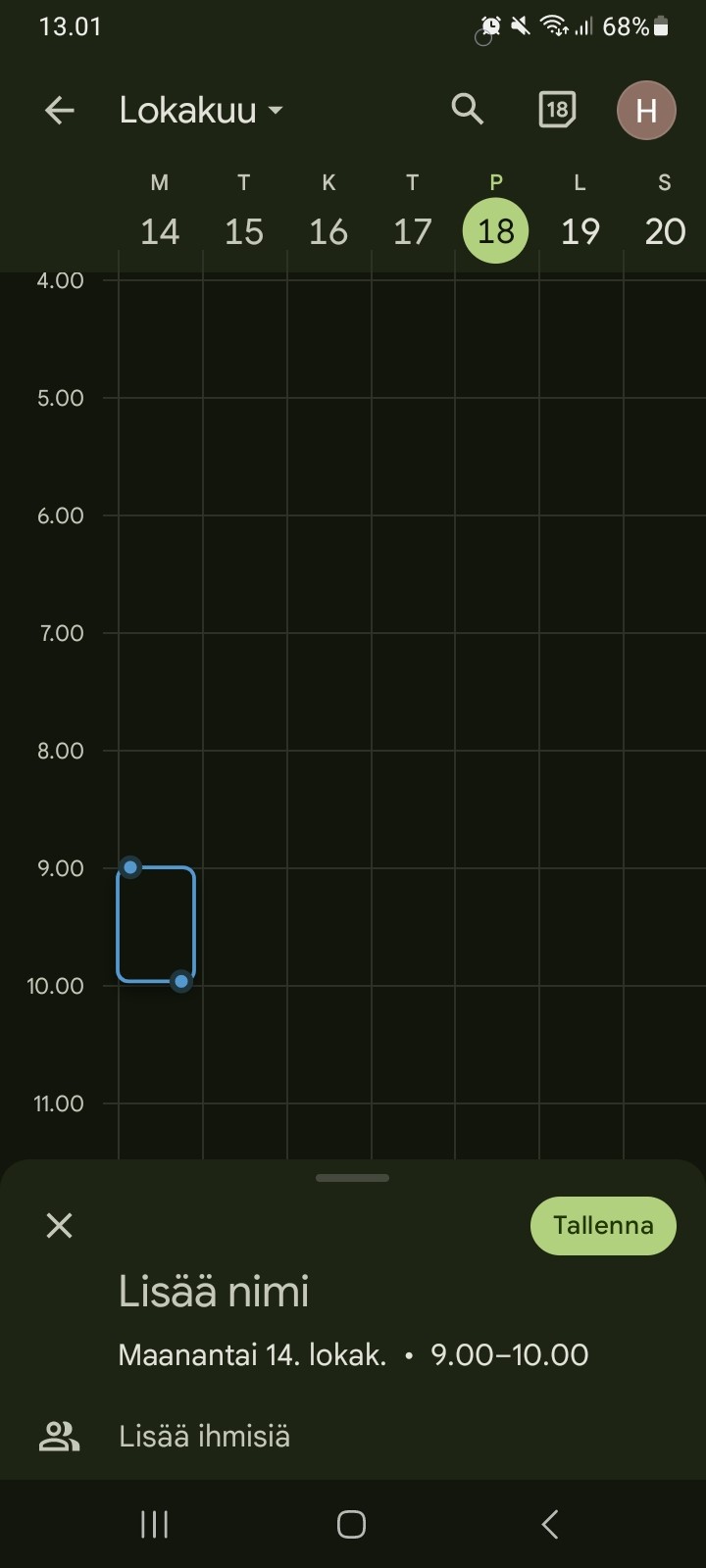Close the new event sheet

pos(60,1225)
